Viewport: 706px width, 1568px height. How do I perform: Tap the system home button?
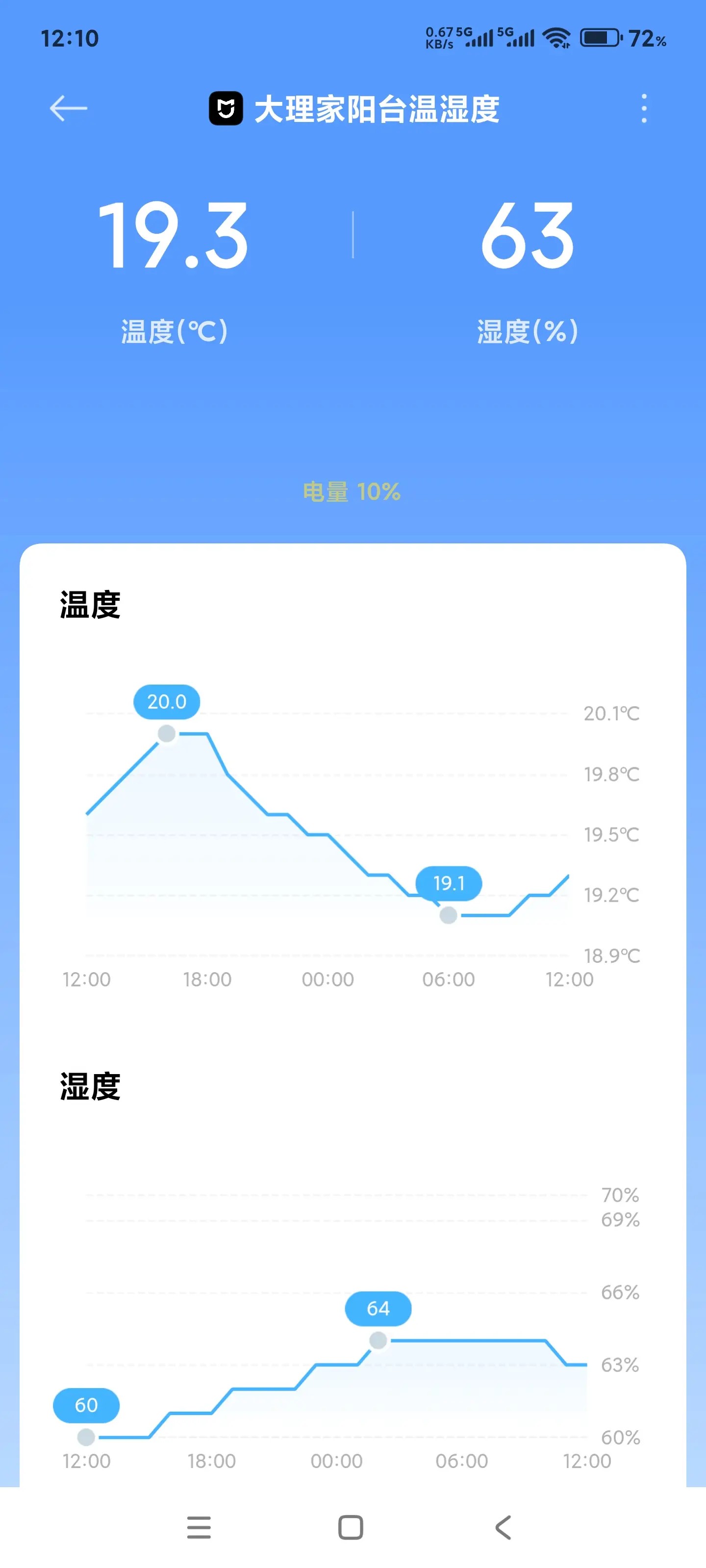point(351,1527)
